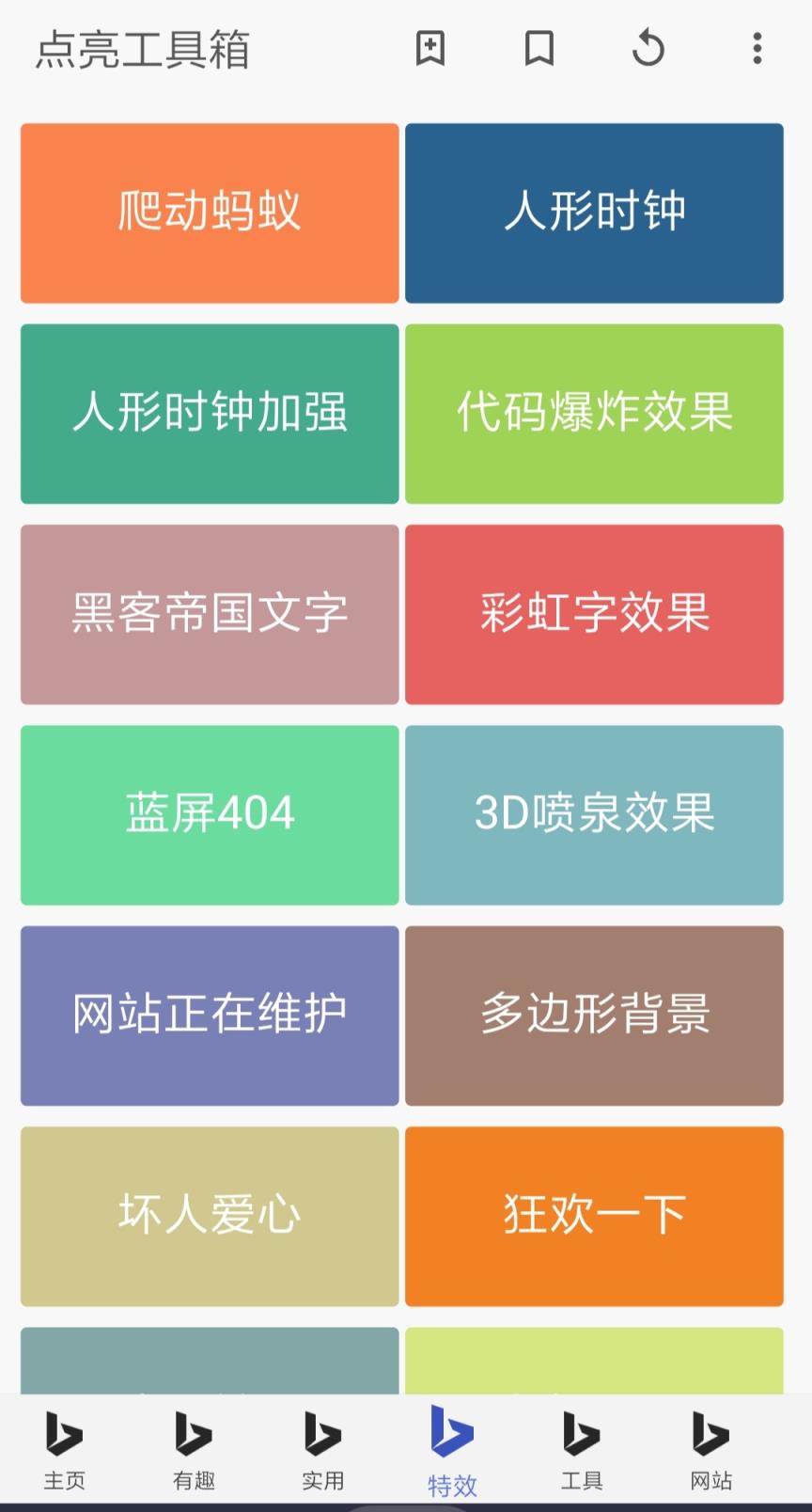
Task: Open the add bookmark icon
Action: (x=430, y=51)
